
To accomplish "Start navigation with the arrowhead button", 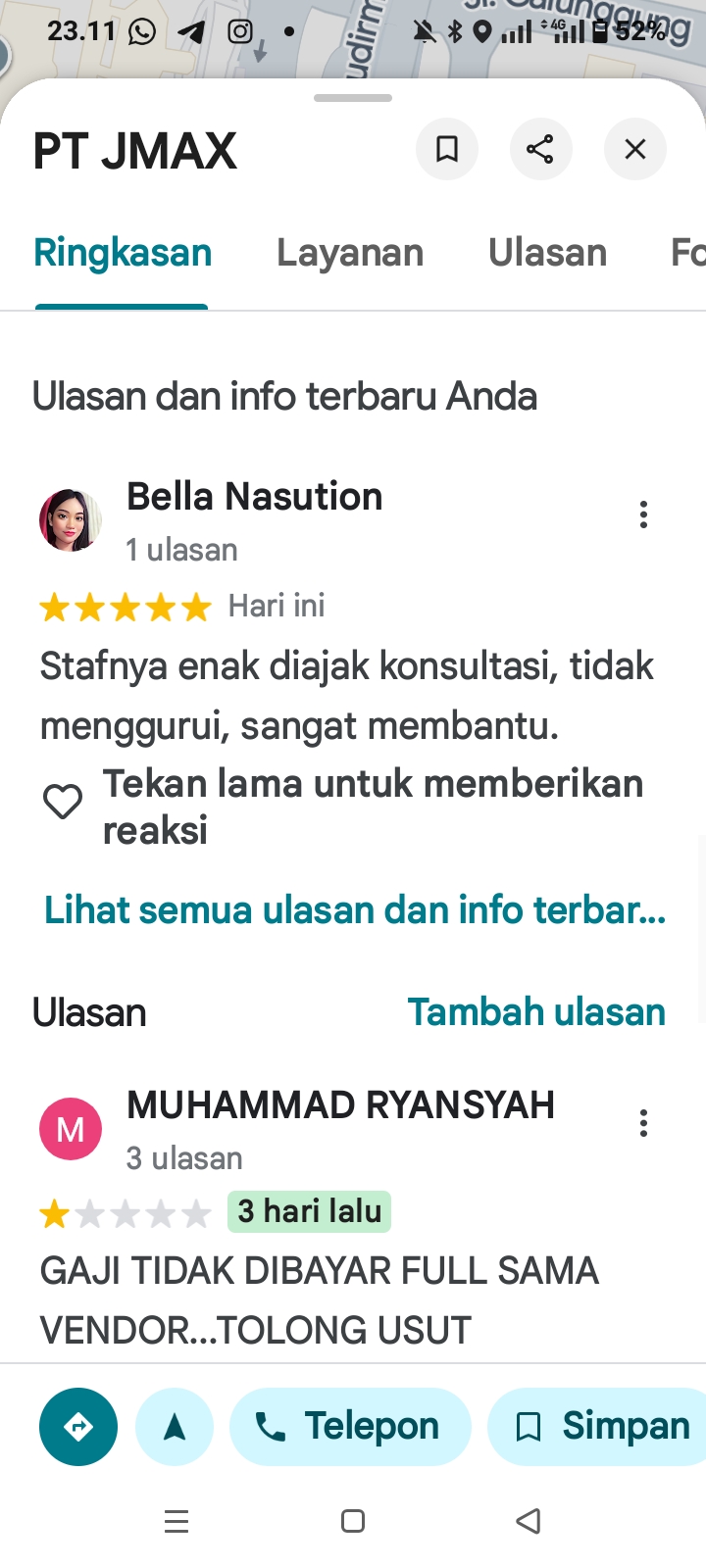I will (175, 1427).
